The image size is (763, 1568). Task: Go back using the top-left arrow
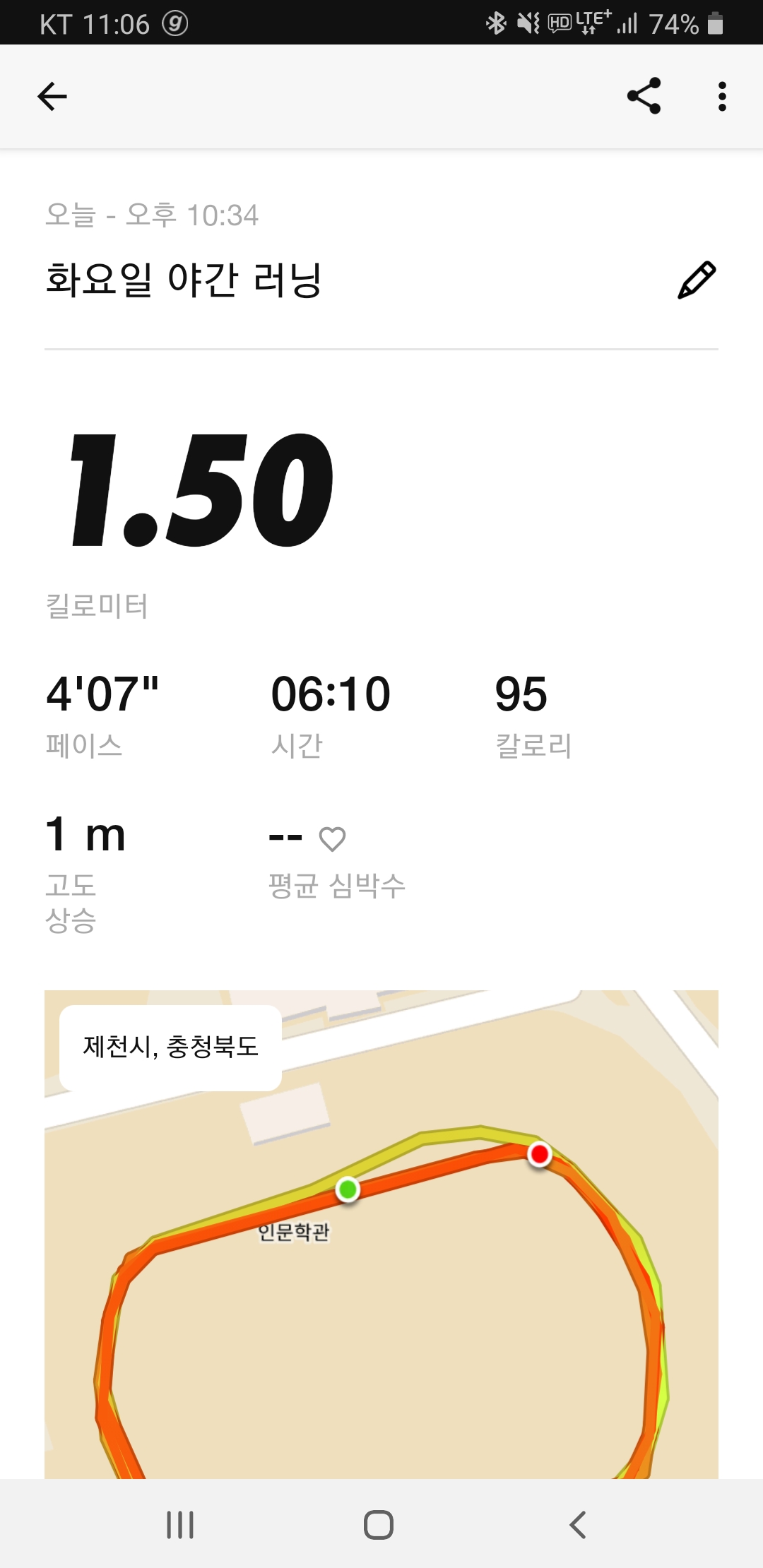click(52, 97)
